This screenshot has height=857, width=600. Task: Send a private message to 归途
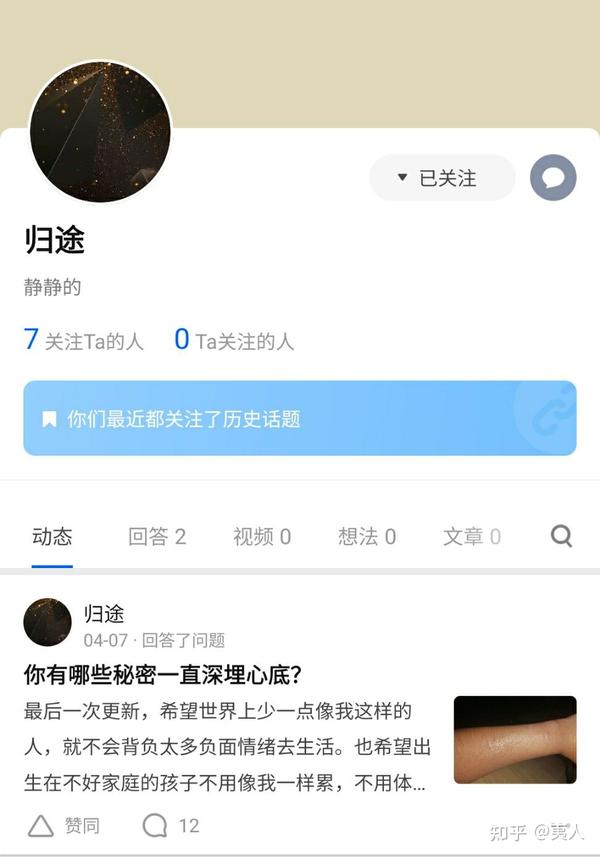coord(552,178)
